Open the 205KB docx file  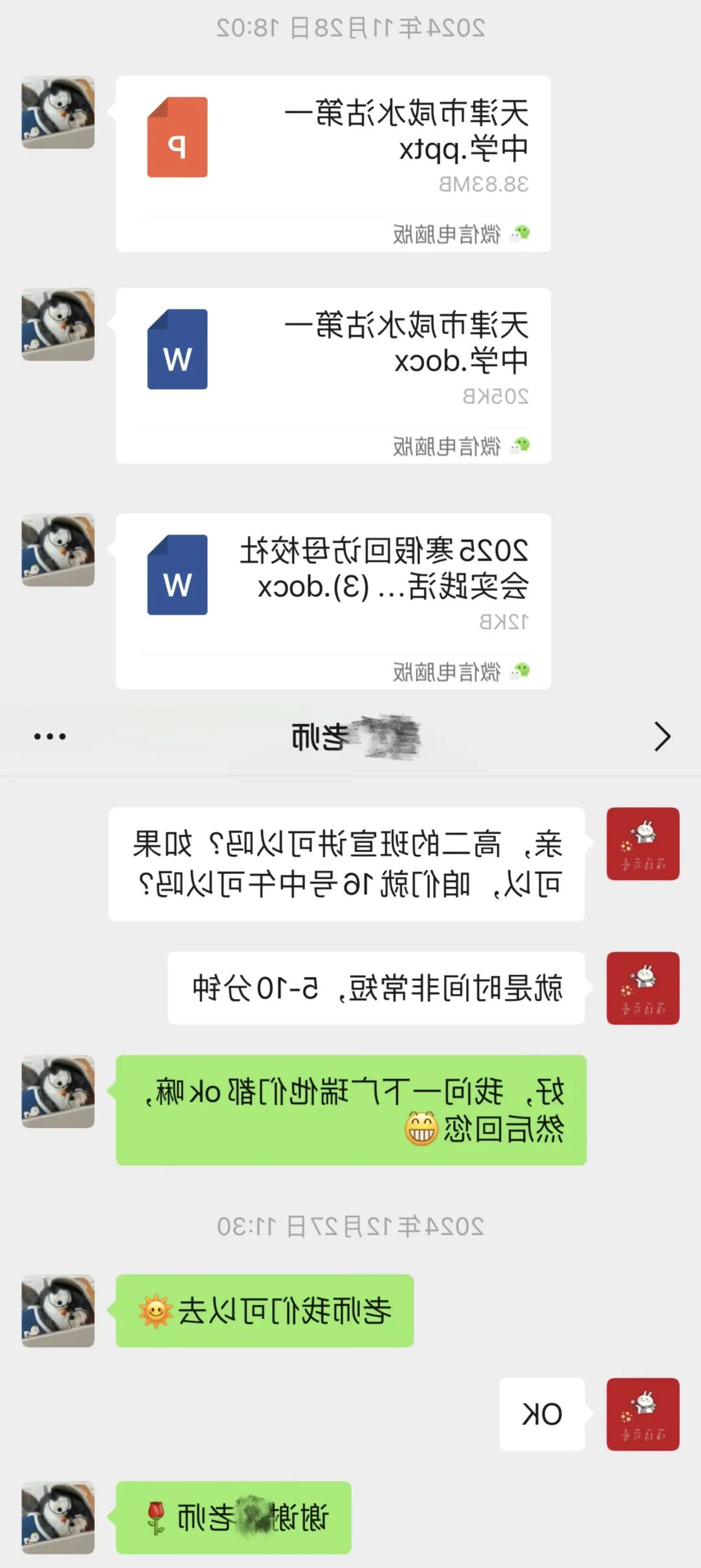point(333,376)
